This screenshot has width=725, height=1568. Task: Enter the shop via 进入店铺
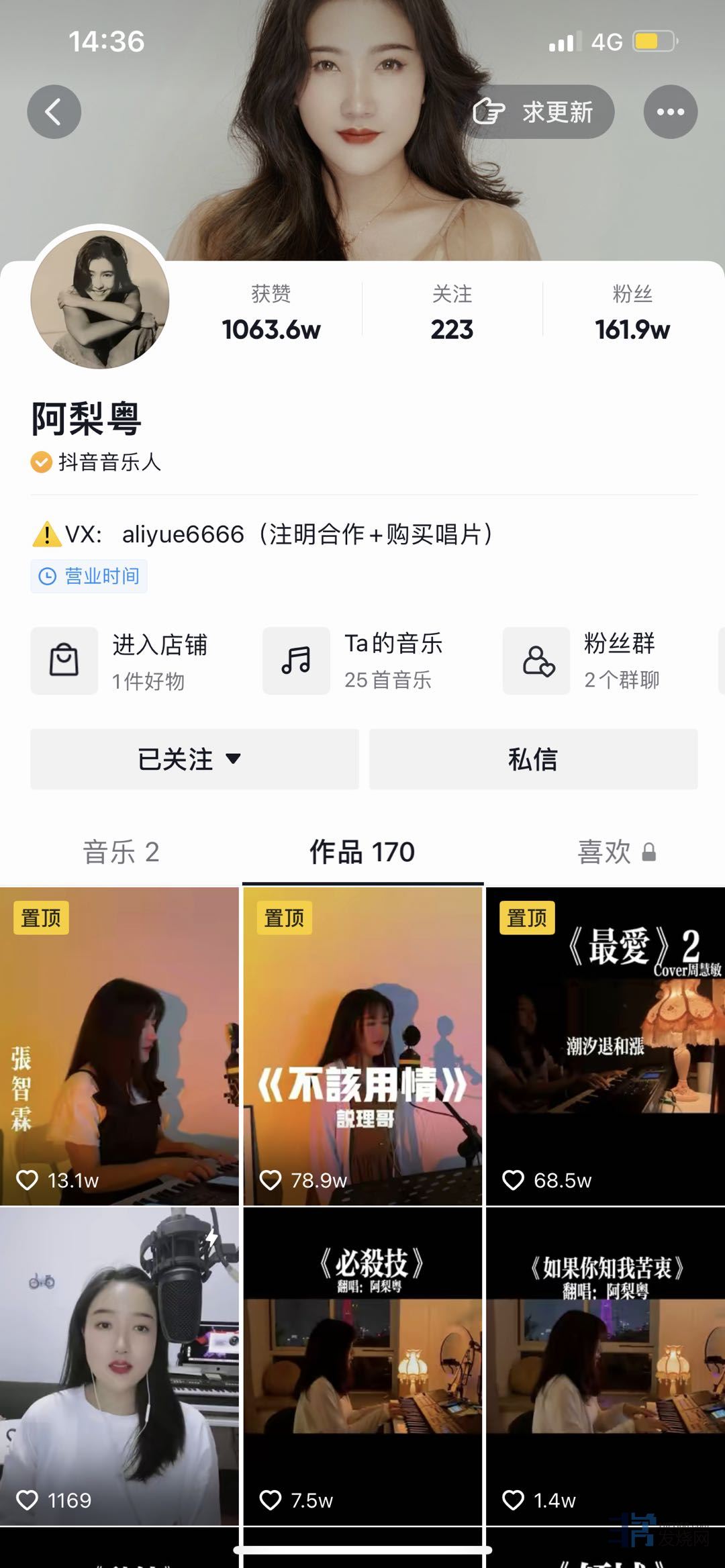[x=121, y=661]
